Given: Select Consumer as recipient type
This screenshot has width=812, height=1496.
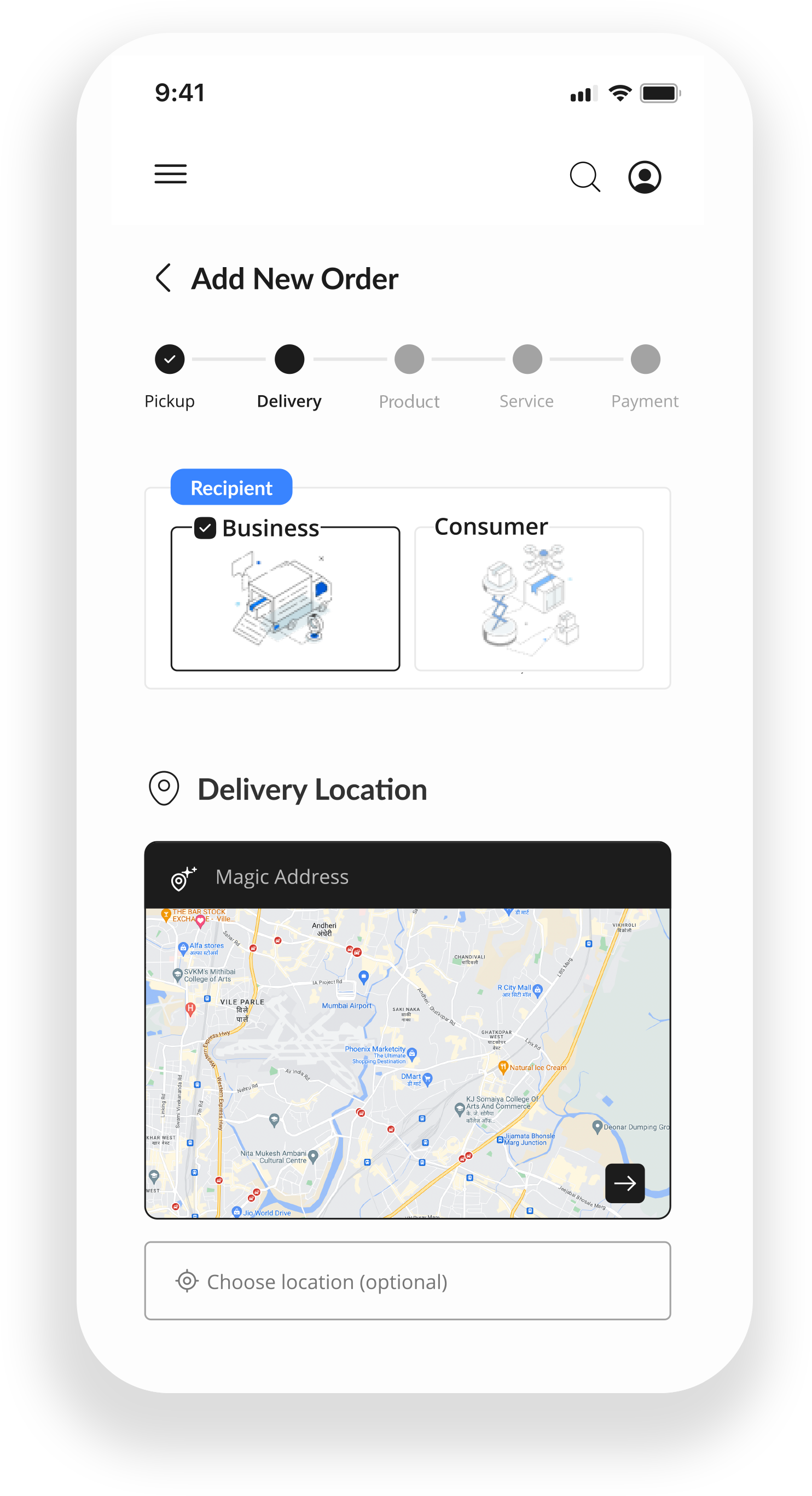Looking at the screenshot, I should pyautogui.click(x=528, y=598).
